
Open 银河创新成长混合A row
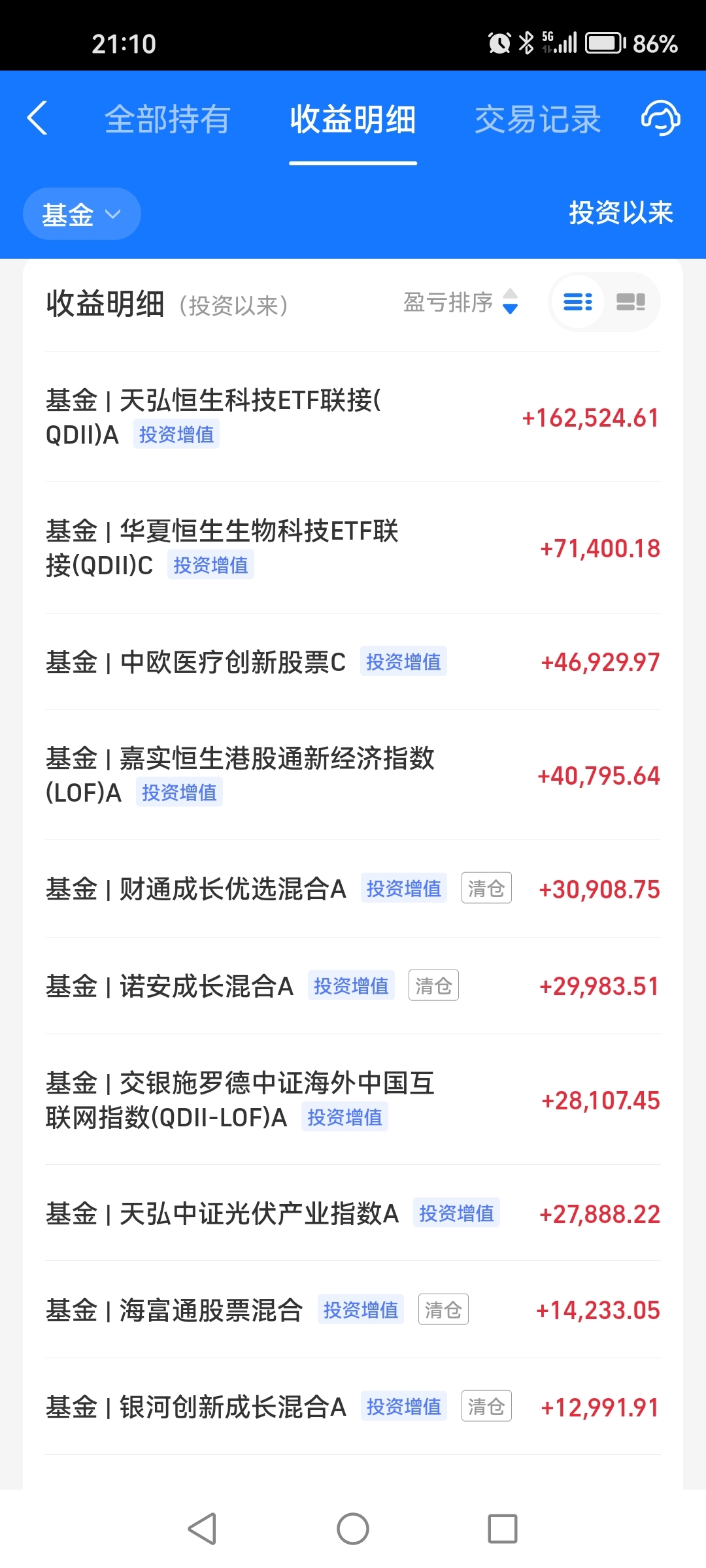coord(353,1407)
